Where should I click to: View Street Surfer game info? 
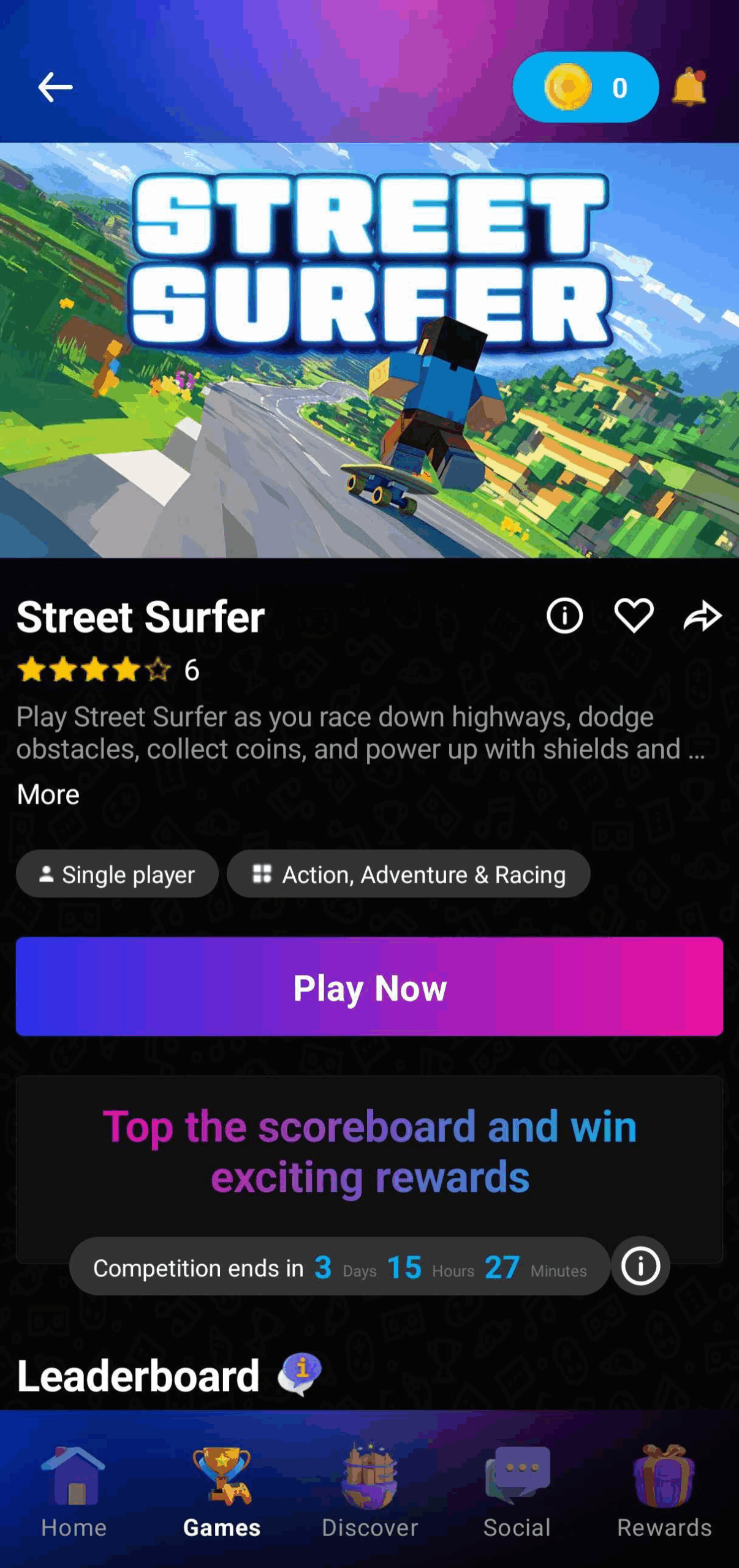click(x=564, y=616)
